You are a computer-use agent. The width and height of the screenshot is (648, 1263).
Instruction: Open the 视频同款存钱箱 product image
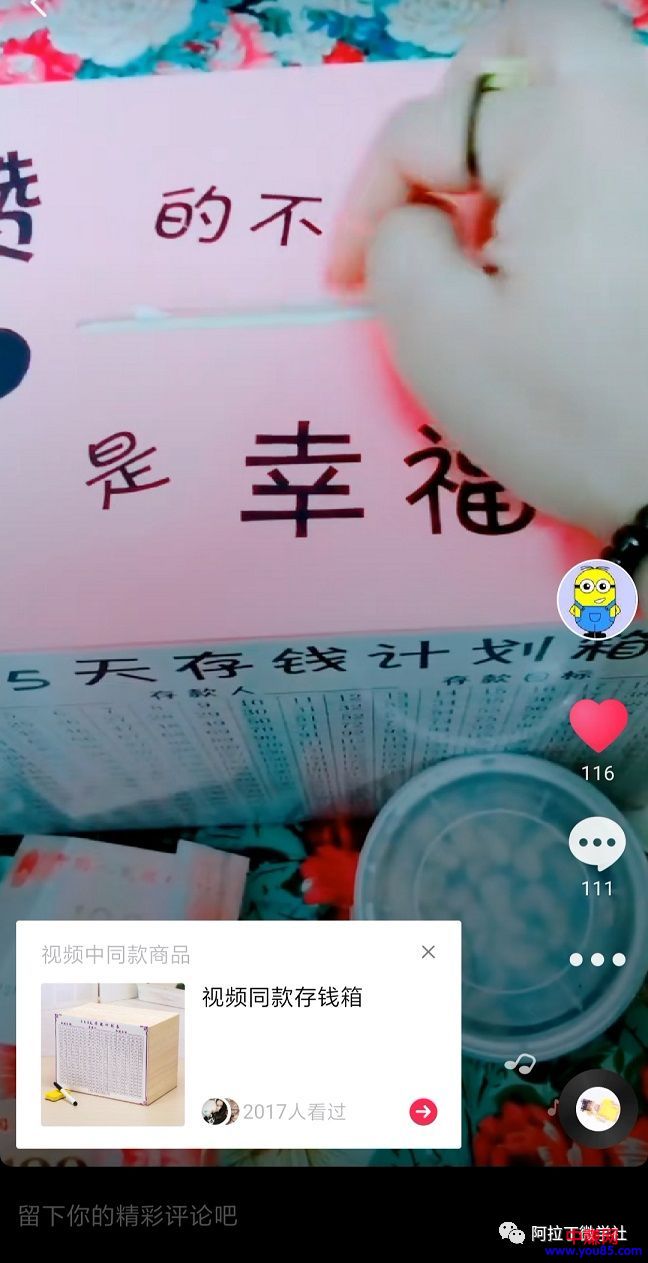point(113,1054)
